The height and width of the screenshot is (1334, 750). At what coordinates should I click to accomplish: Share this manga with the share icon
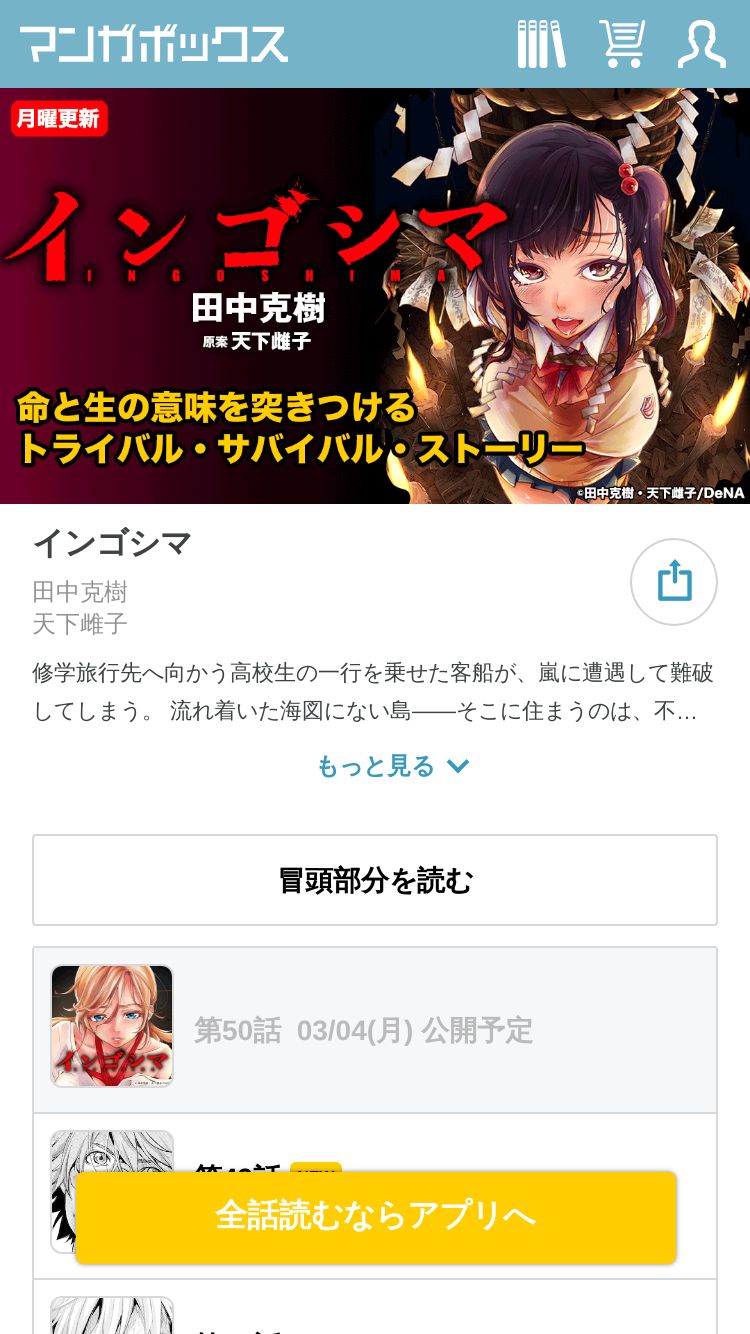[x=674, y=582]
